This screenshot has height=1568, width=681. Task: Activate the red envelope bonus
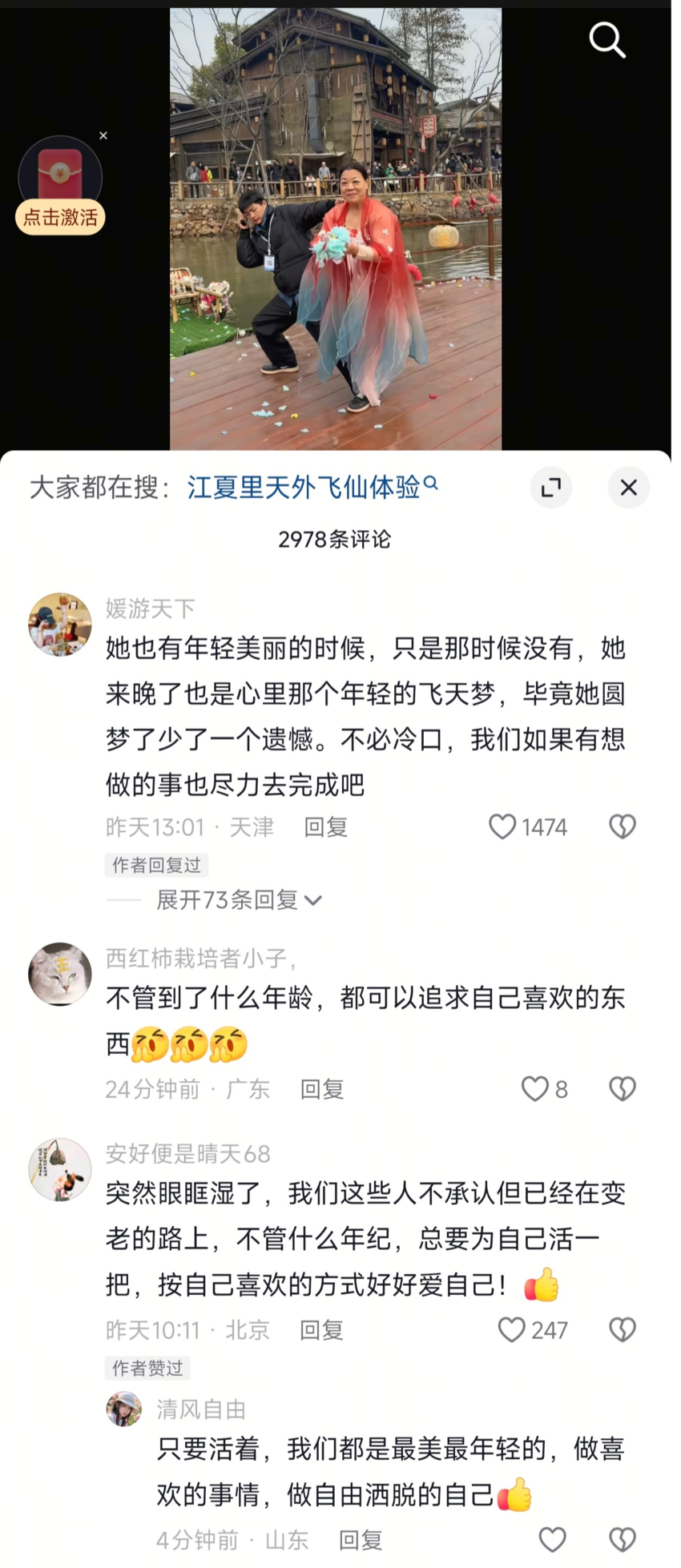60,217
